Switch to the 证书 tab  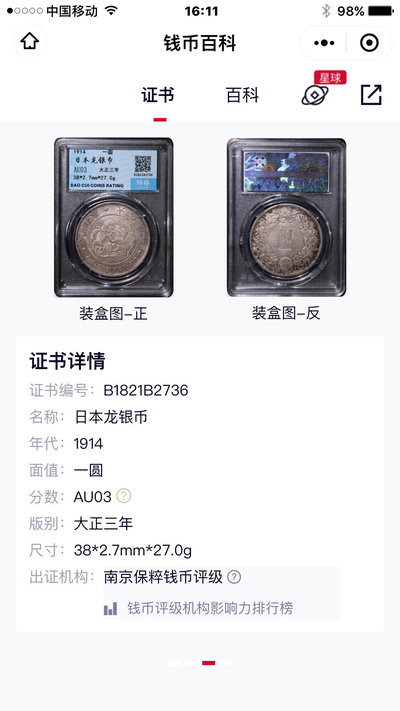click(157, 96)
